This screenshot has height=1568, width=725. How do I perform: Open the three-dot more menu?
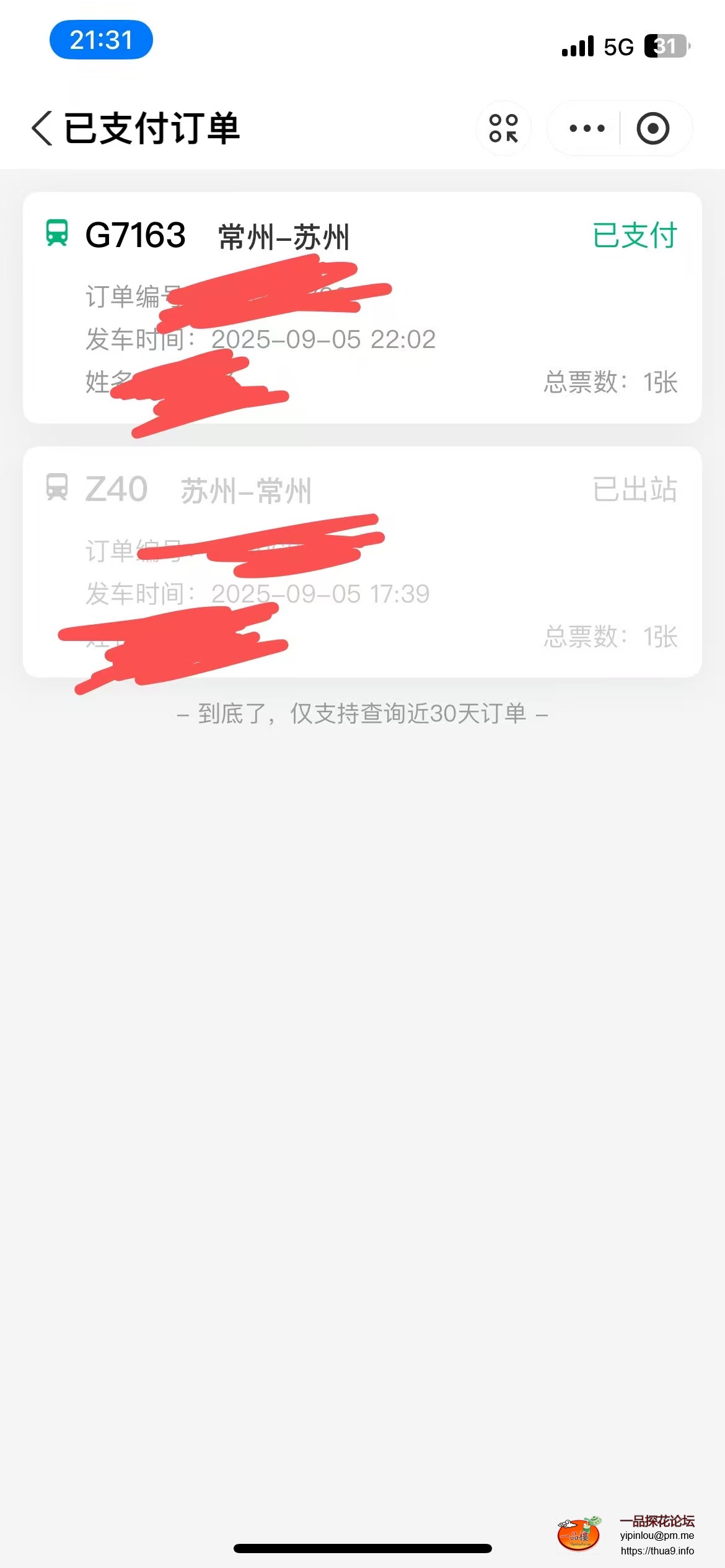(586, 129)
